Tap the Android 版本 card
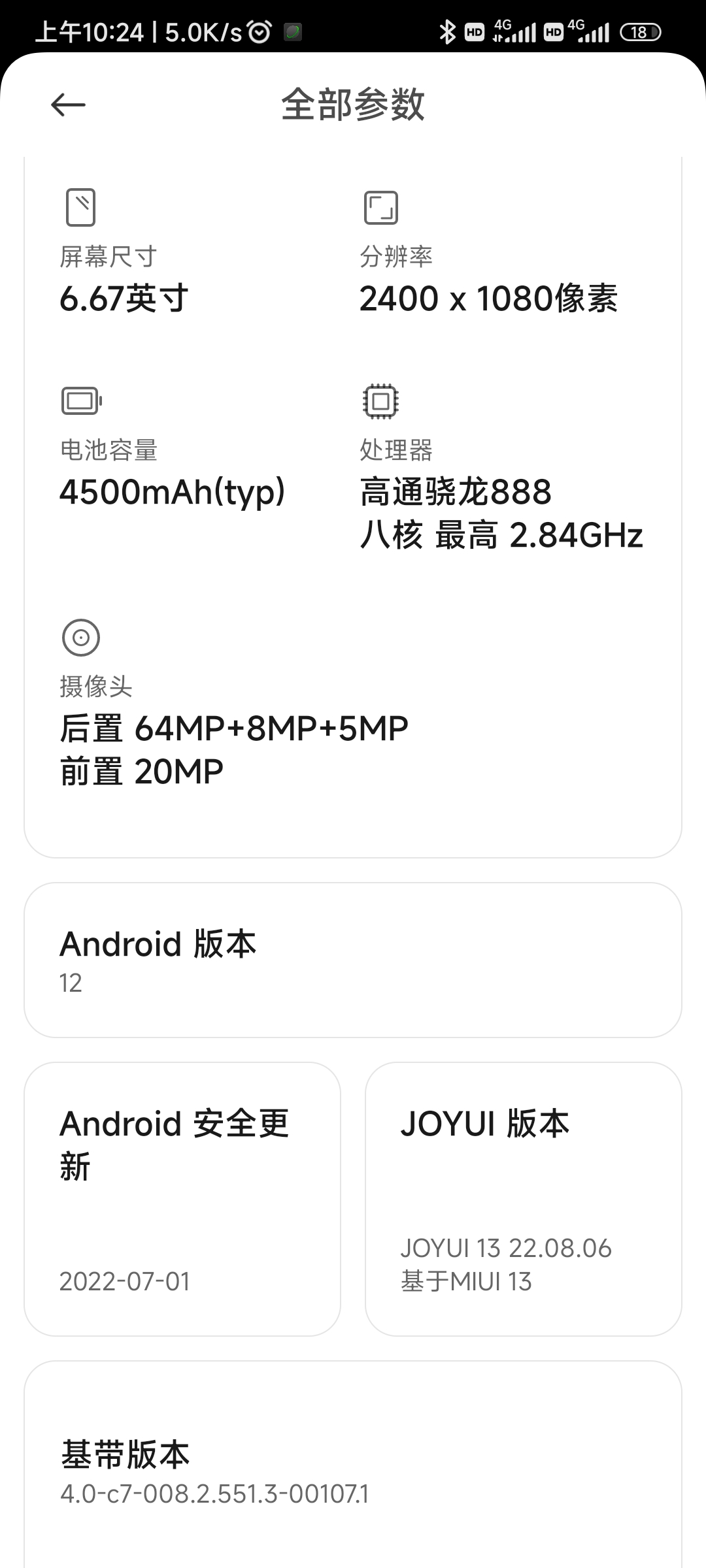This screenshot has width=706, height=1568. coord(353,960)
